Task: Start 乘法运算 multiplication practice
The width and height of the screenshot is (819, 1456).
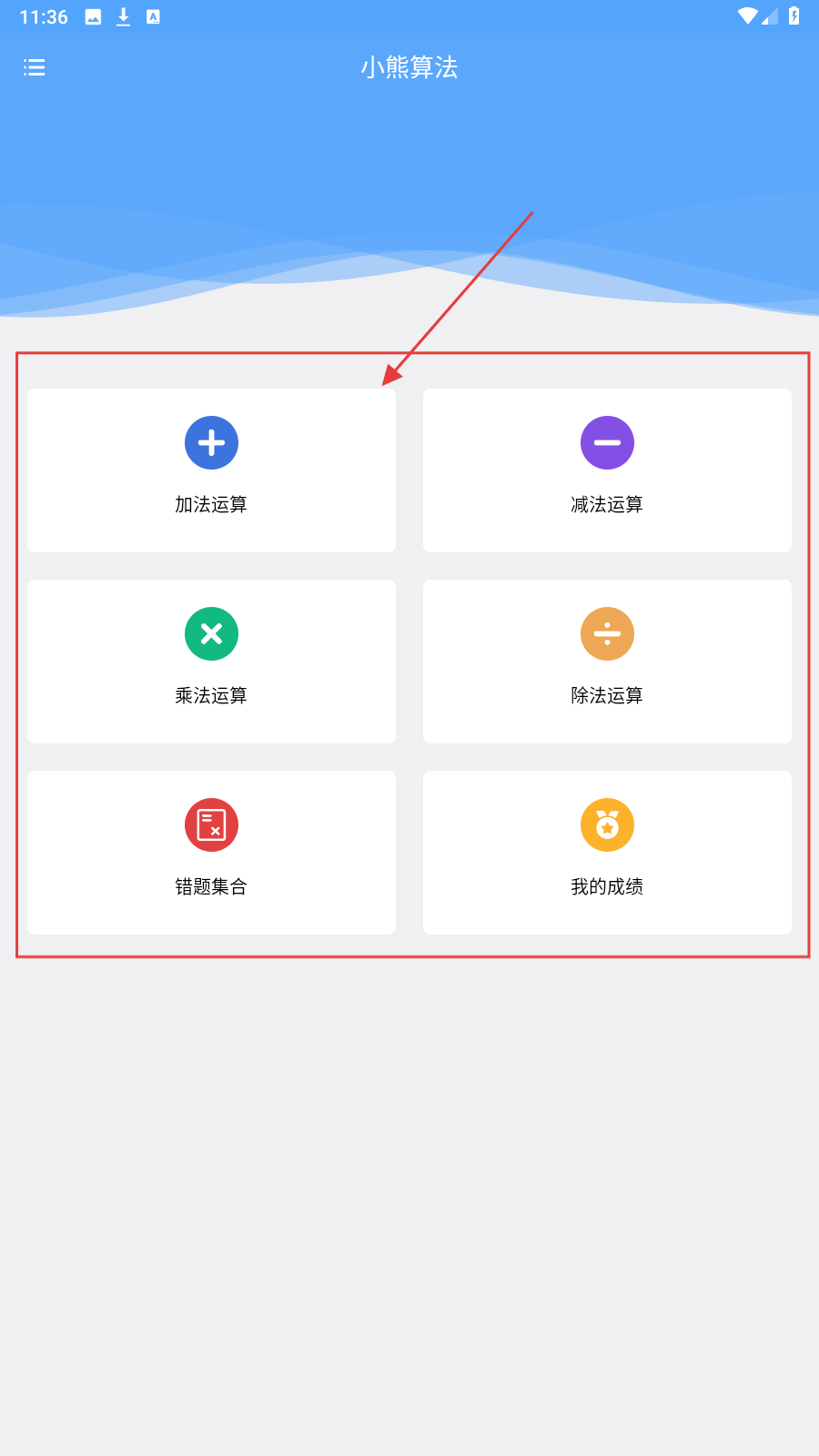Action: click(x=211, y=661)
